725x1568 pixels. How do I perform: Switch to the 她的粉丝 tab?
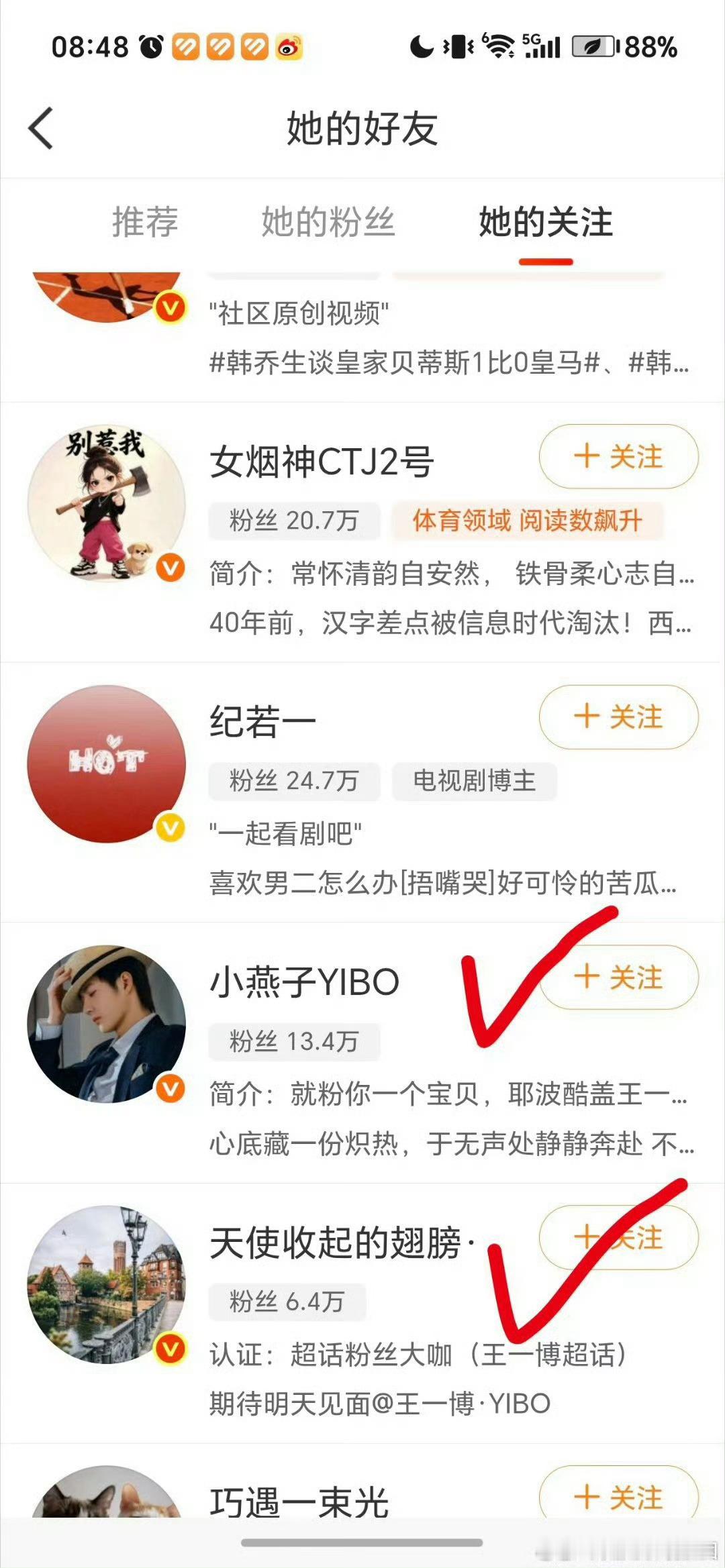(x=328, y=222)
